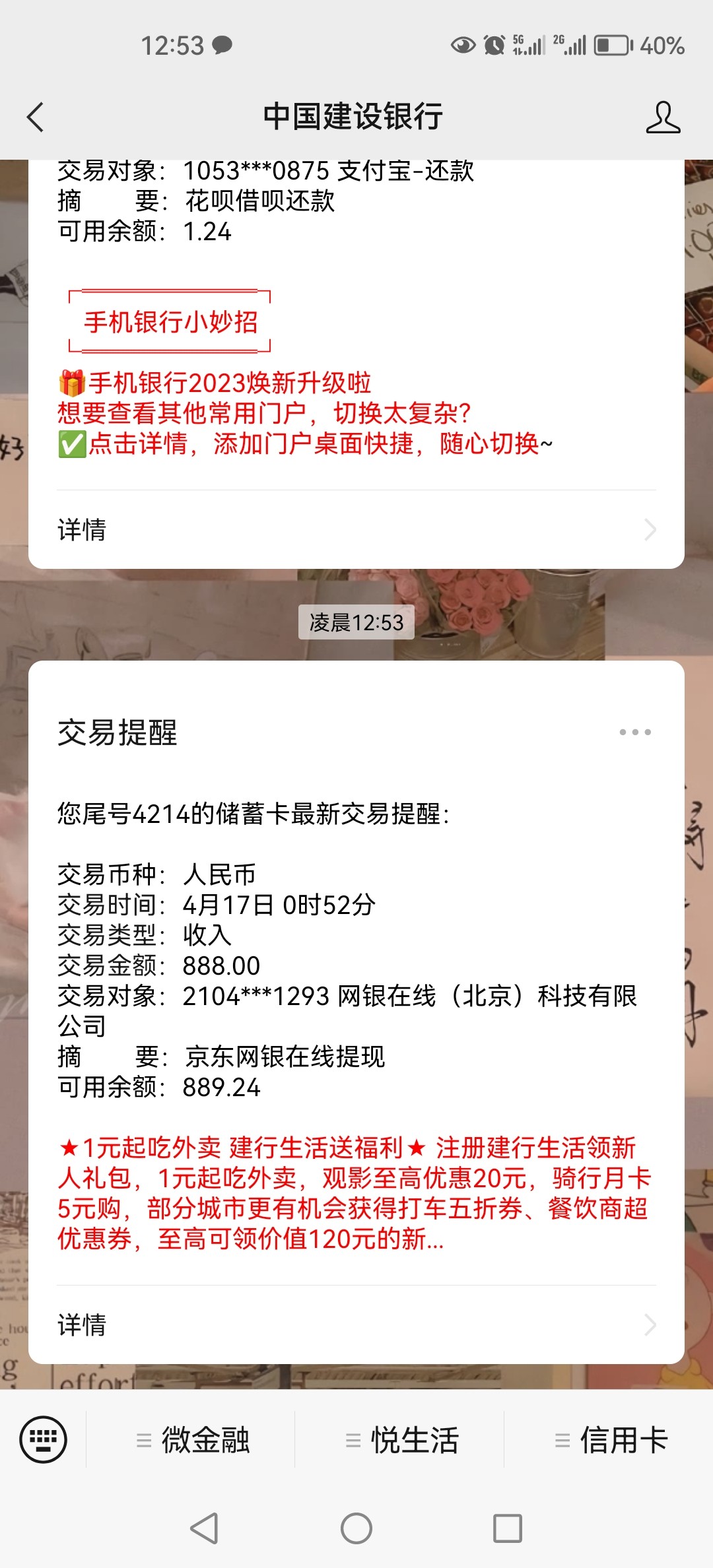Expand the 悦生活 menu

click(x=401, y=1440)
